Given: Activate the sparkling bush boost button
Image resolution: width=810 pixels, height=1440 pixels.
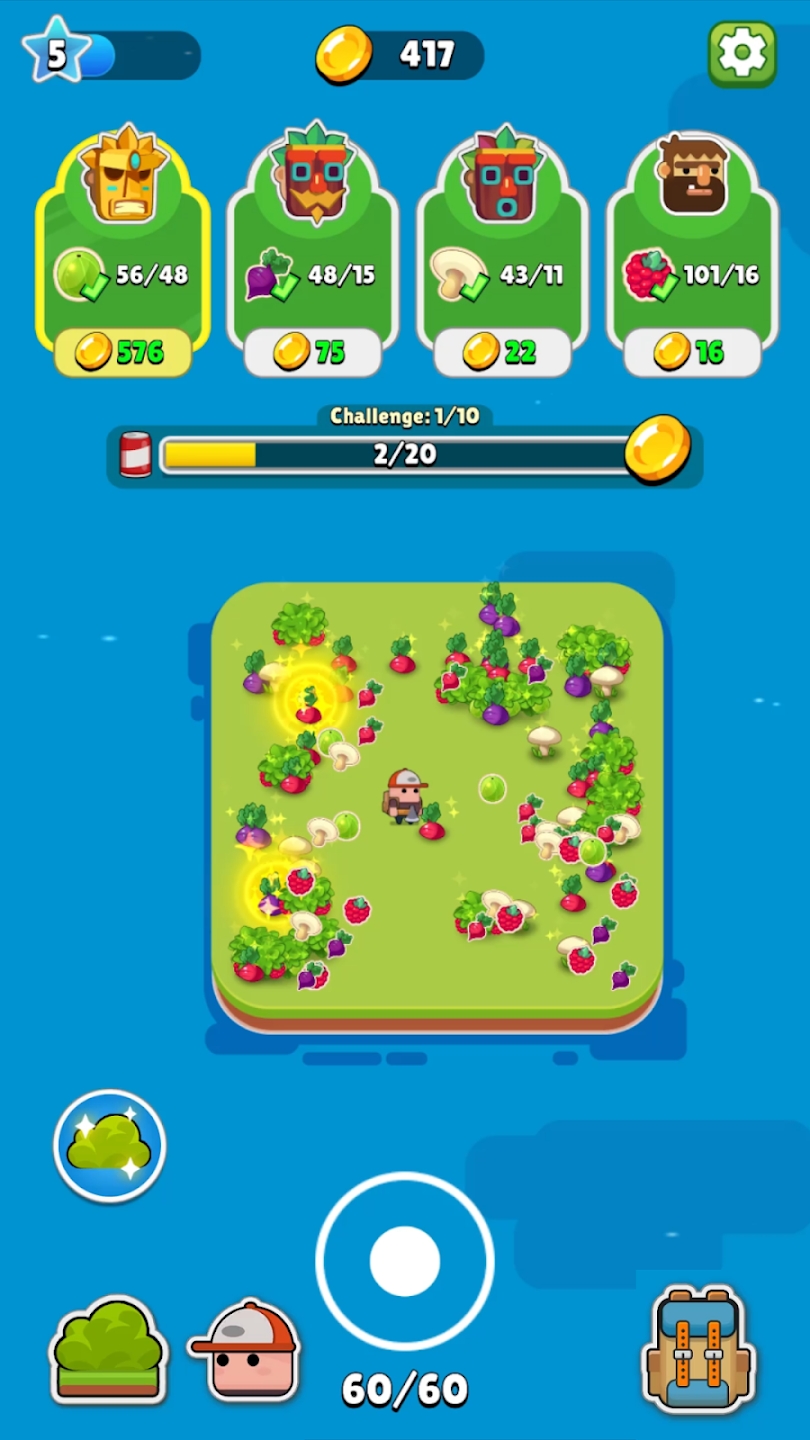Looking at the screenshot, I should tap(109, 1145).
